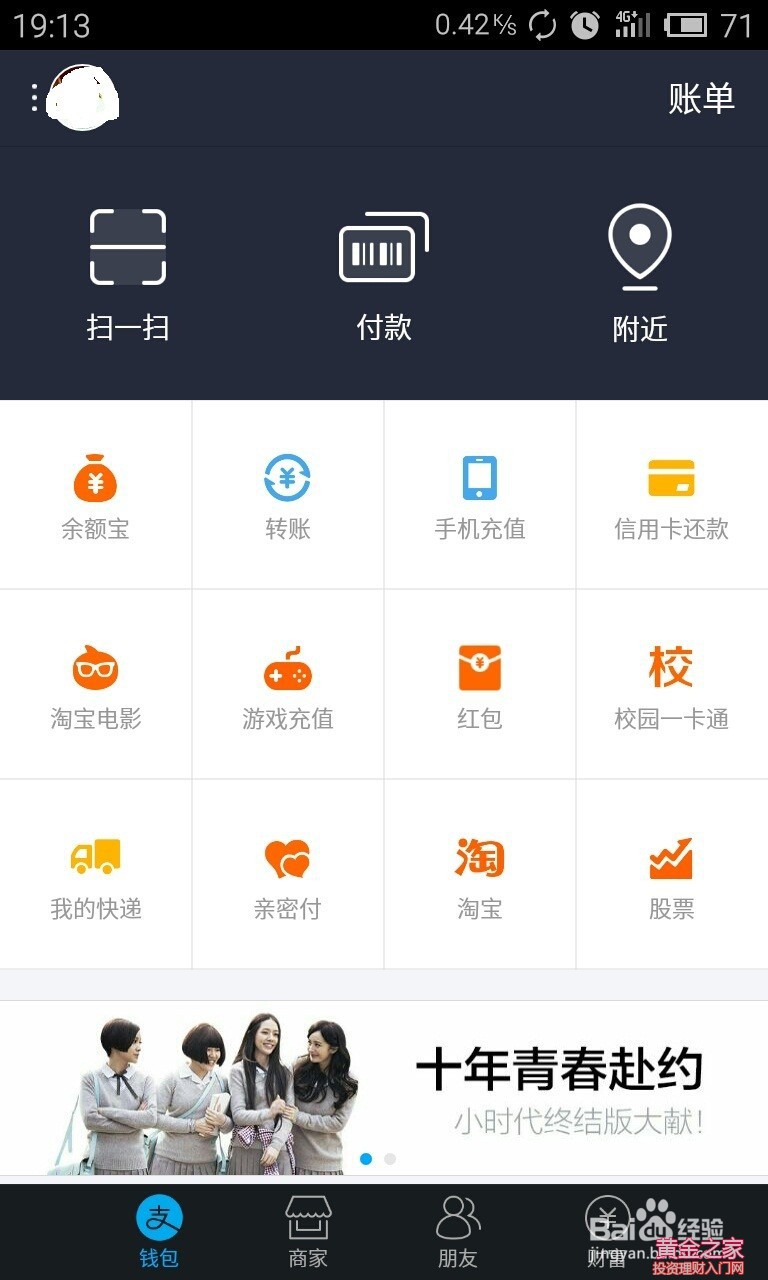Open 亲密付
Screen dimensions: 768x1280
pyautogui.click(x=288, y=875)
